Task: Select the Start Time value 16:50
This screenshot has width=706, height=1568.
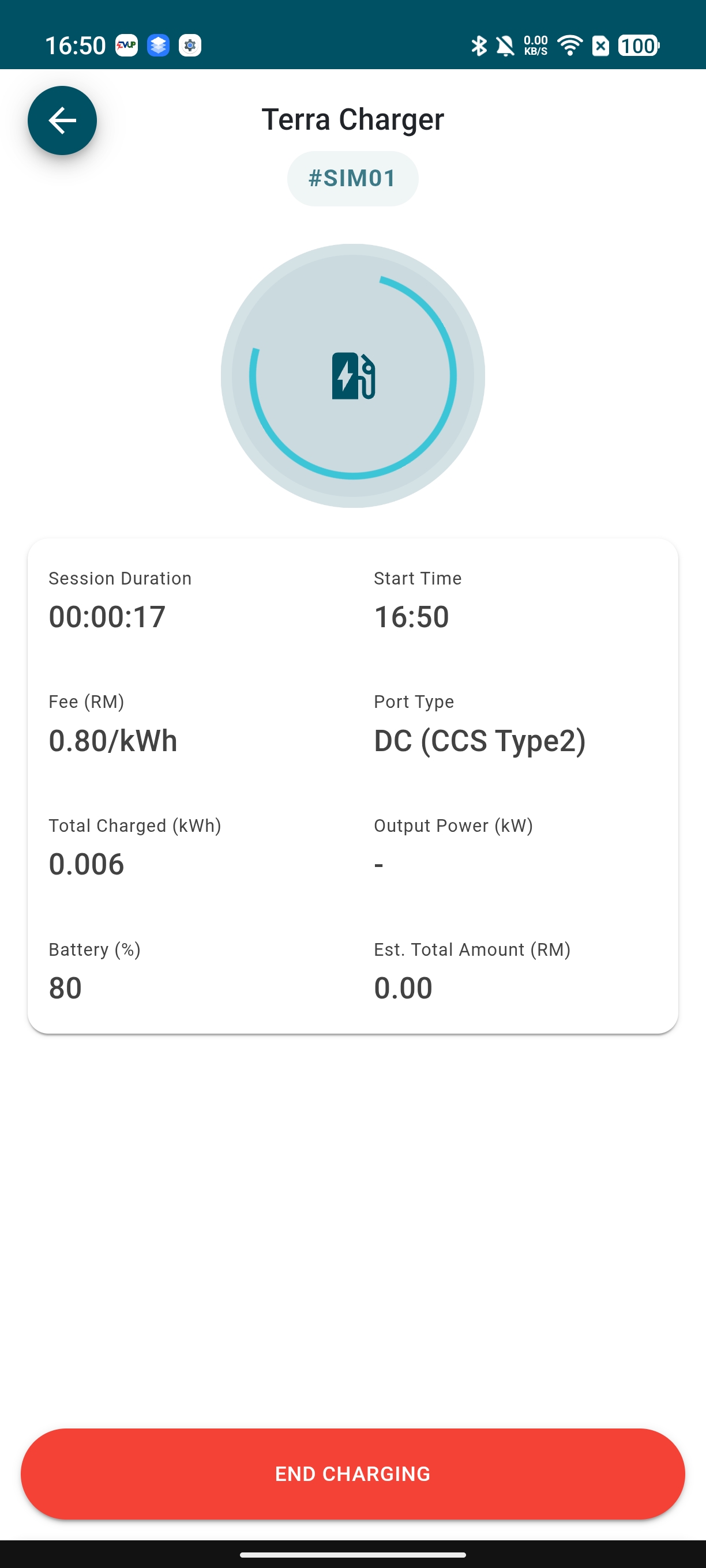Action: pyautogui.click(x=411, y=616)
